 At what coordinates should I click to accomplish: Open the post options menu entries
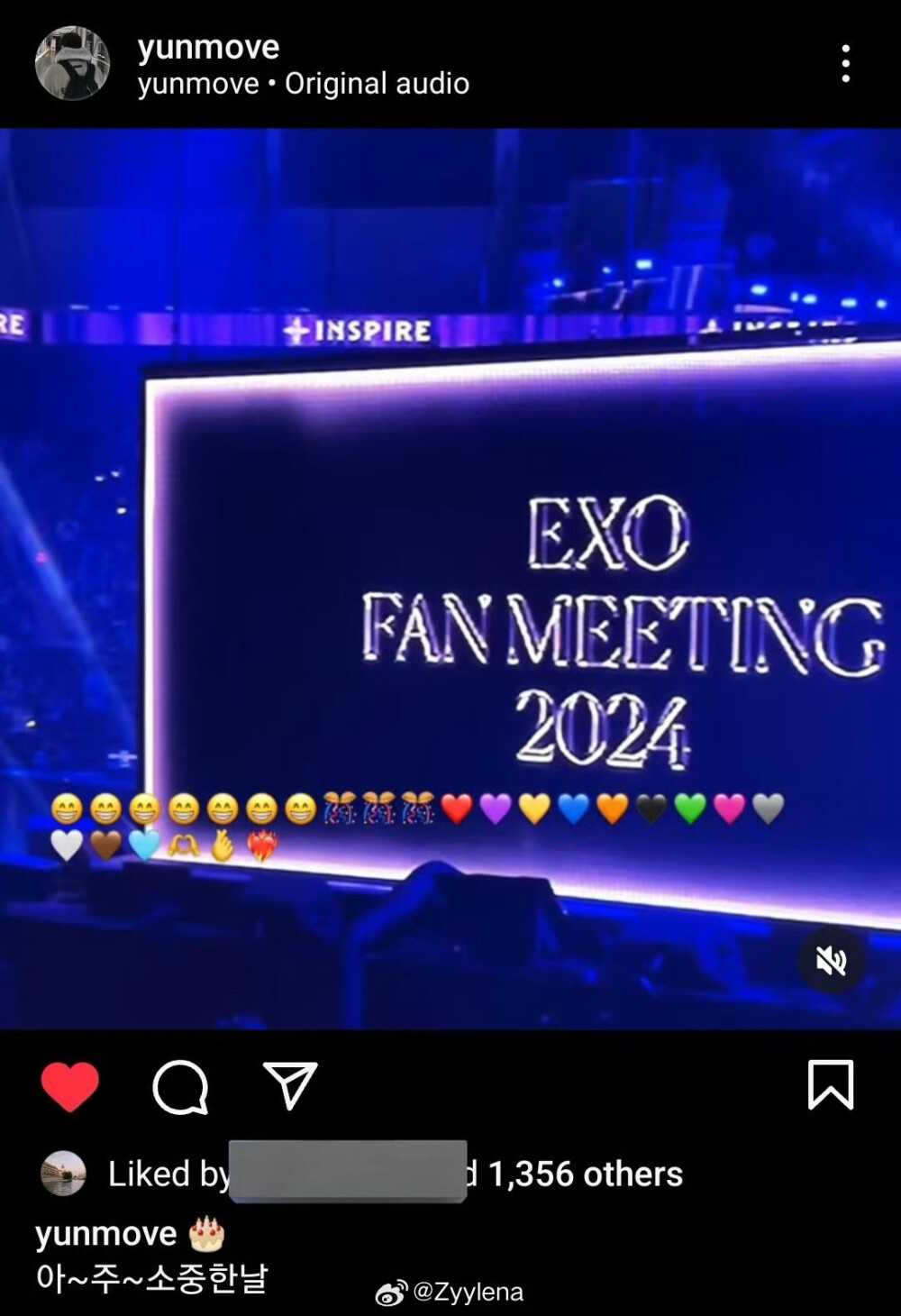click(844, 65)
